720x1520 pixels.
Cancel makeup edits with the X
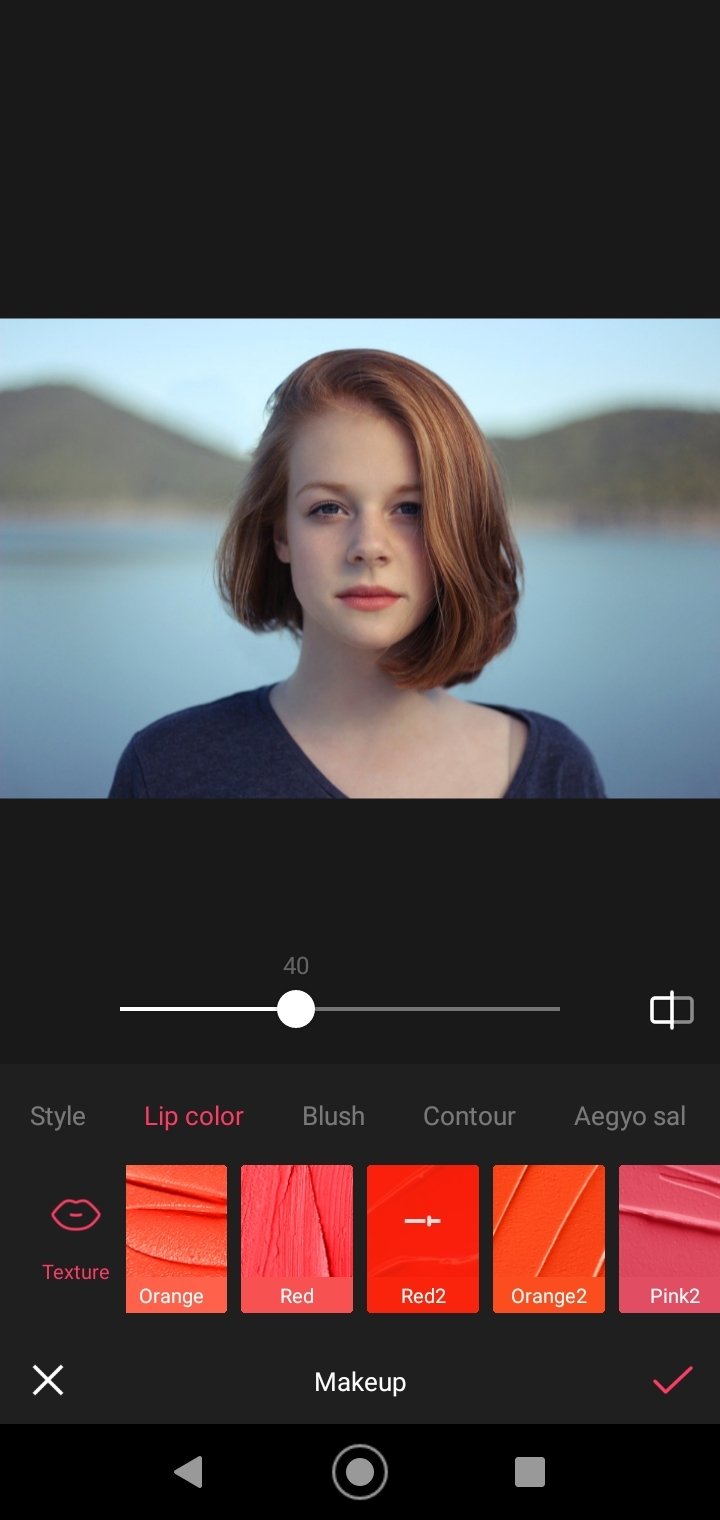coord(48,1381)
